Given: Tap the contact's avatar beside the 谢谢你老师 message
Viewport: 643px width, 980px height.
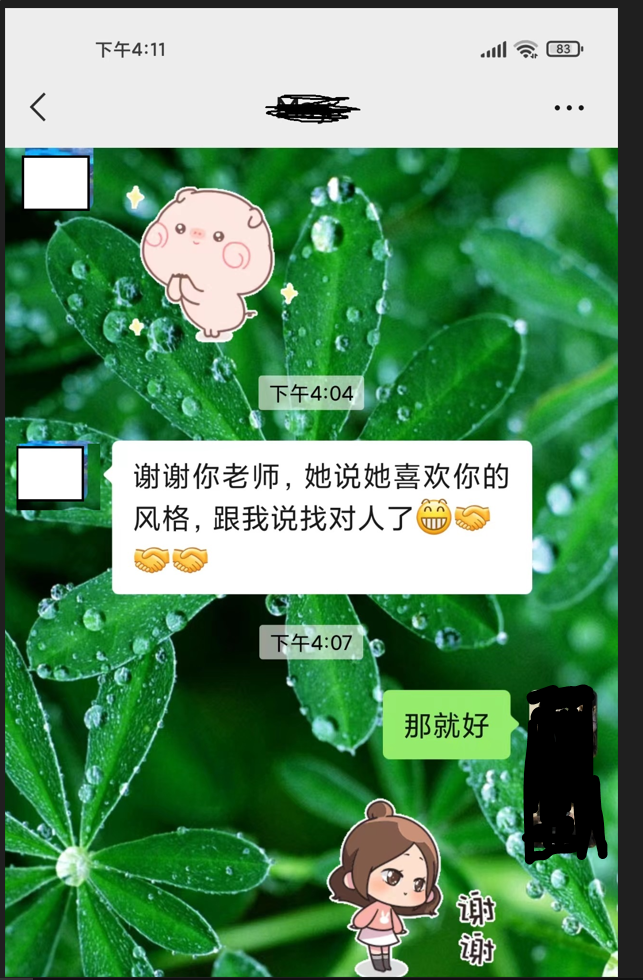Looking at the screenshot, I should coord(51,475).
